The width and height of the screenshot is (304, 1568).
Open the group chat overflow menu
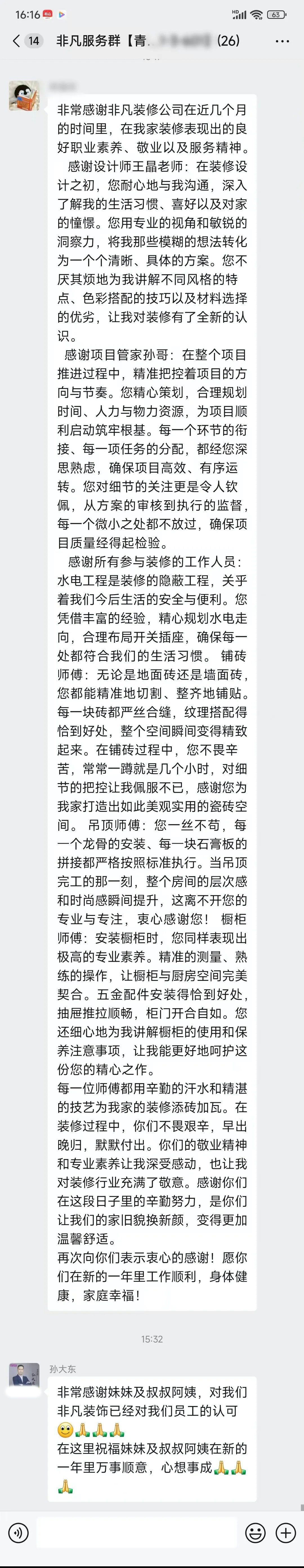tap(282, 41)
